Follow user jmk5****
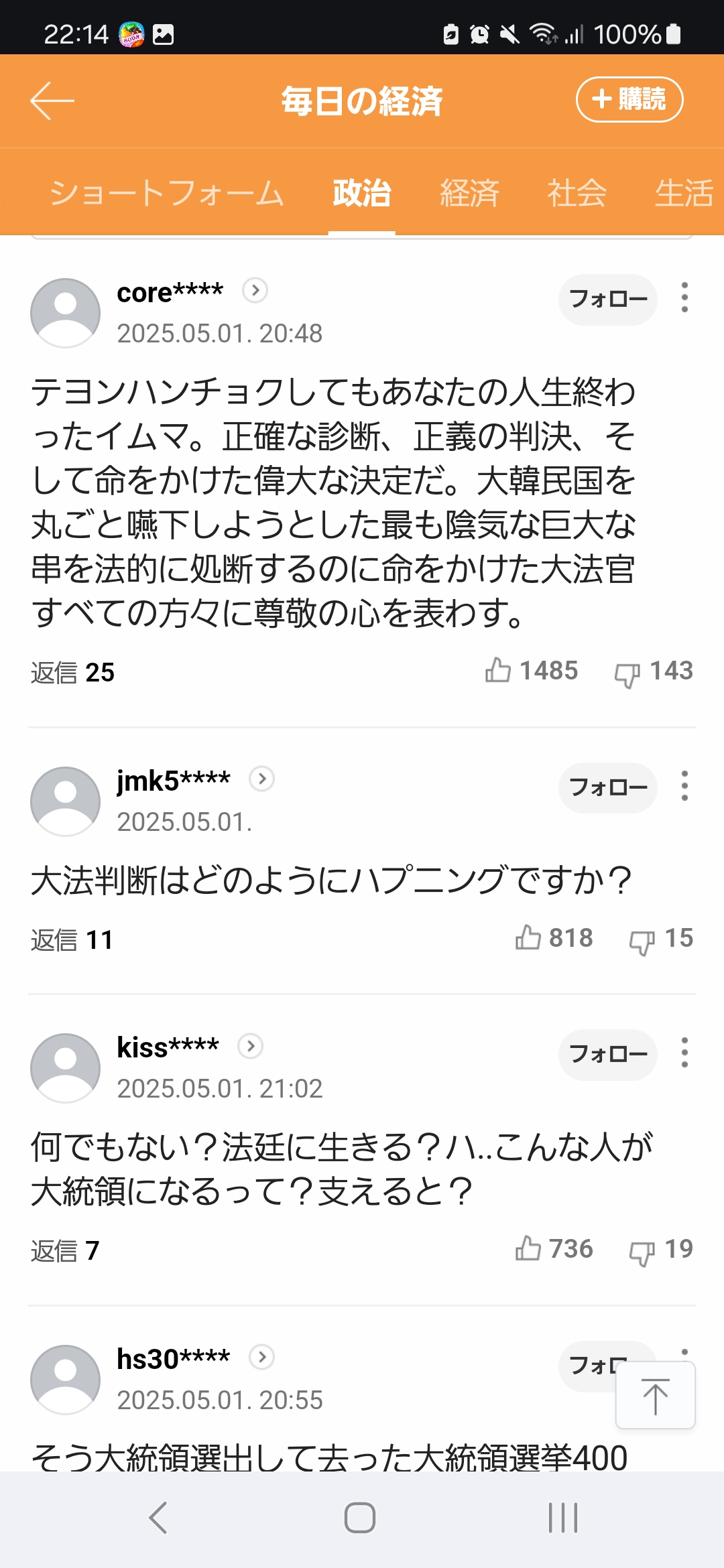Screen dimensions: 724x1568 (607, 787)
